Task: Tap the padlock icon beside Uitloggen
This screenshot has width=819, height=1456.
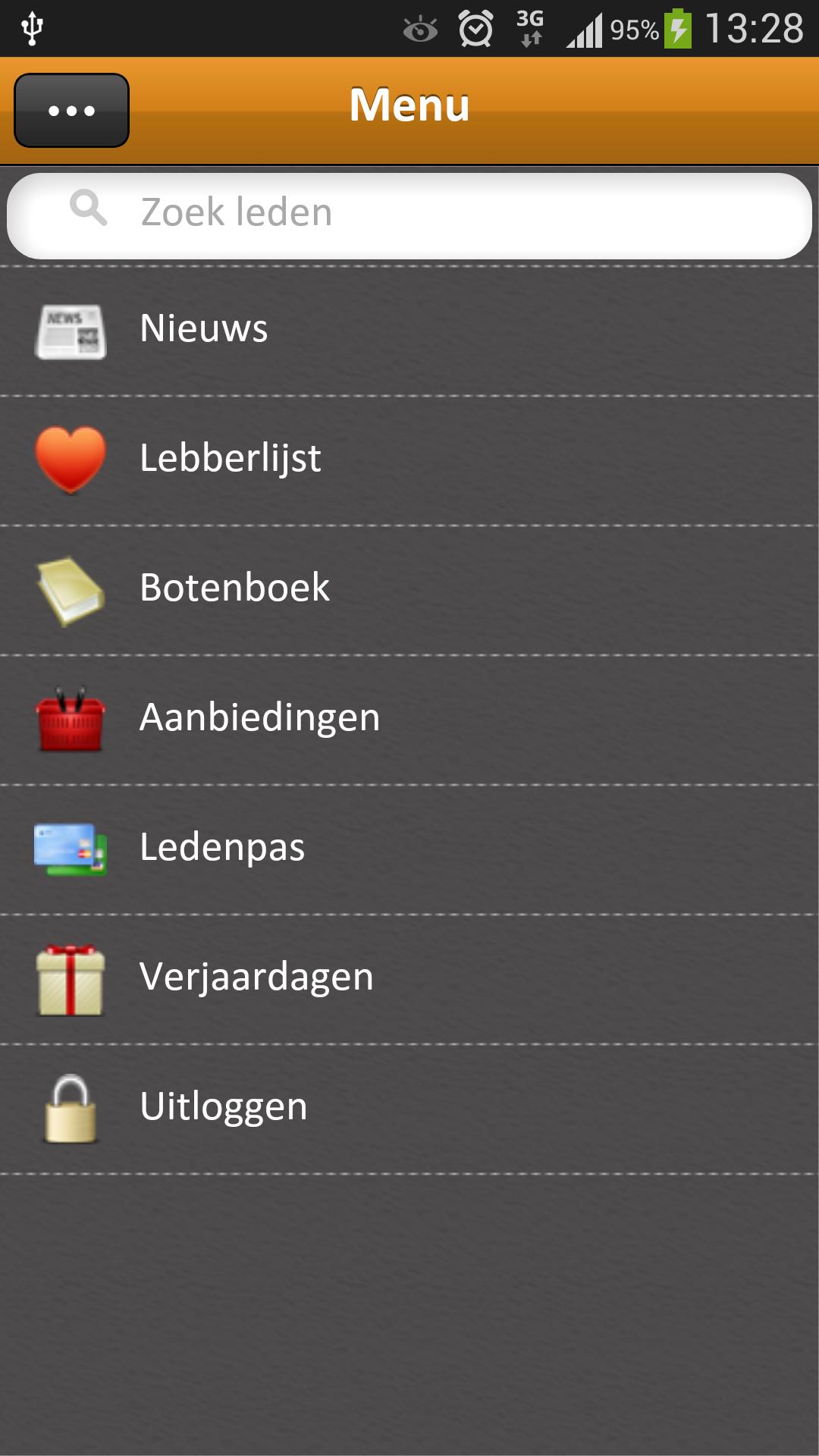Action: [x=71, y=1109]
